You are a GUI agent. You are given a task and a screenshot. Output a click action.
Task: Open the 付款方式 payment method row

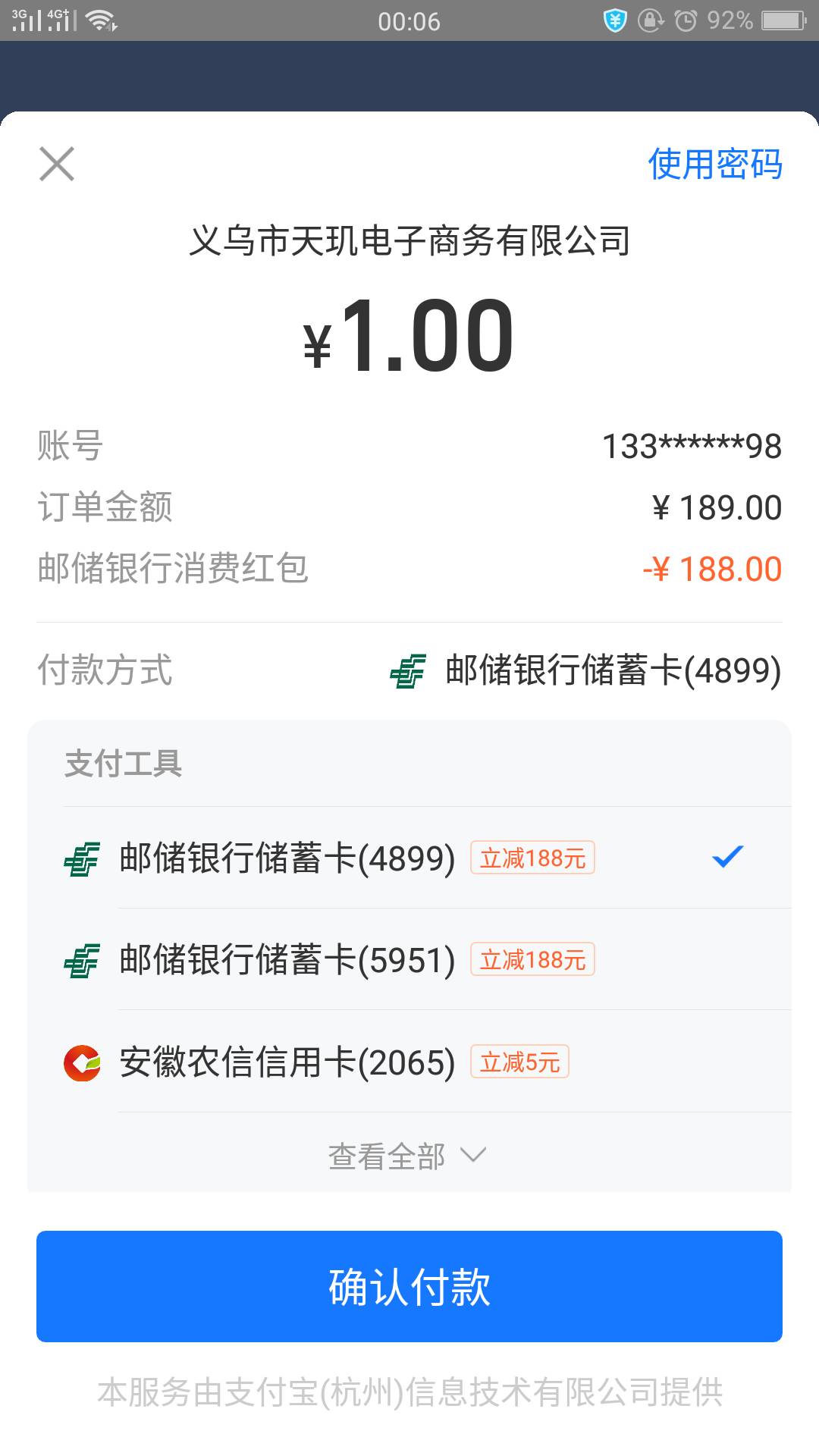coord(409,670)
